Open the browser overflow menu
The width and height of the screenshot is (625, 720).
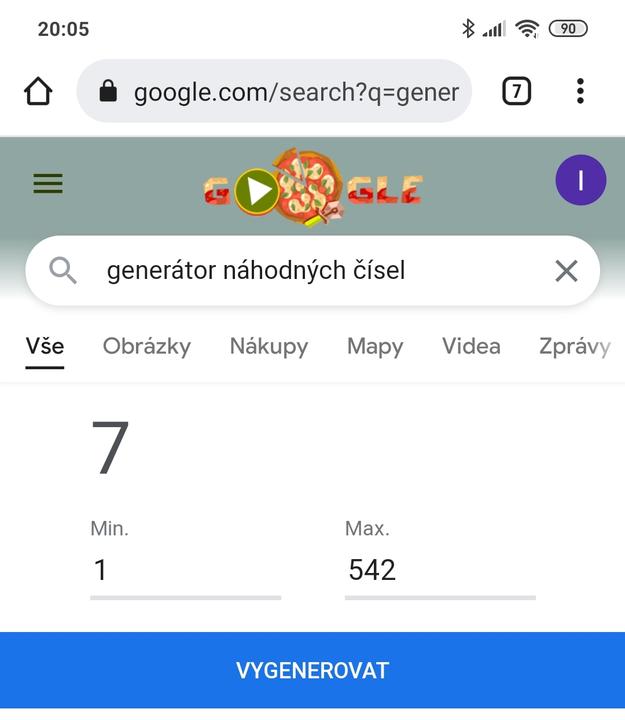580,92
